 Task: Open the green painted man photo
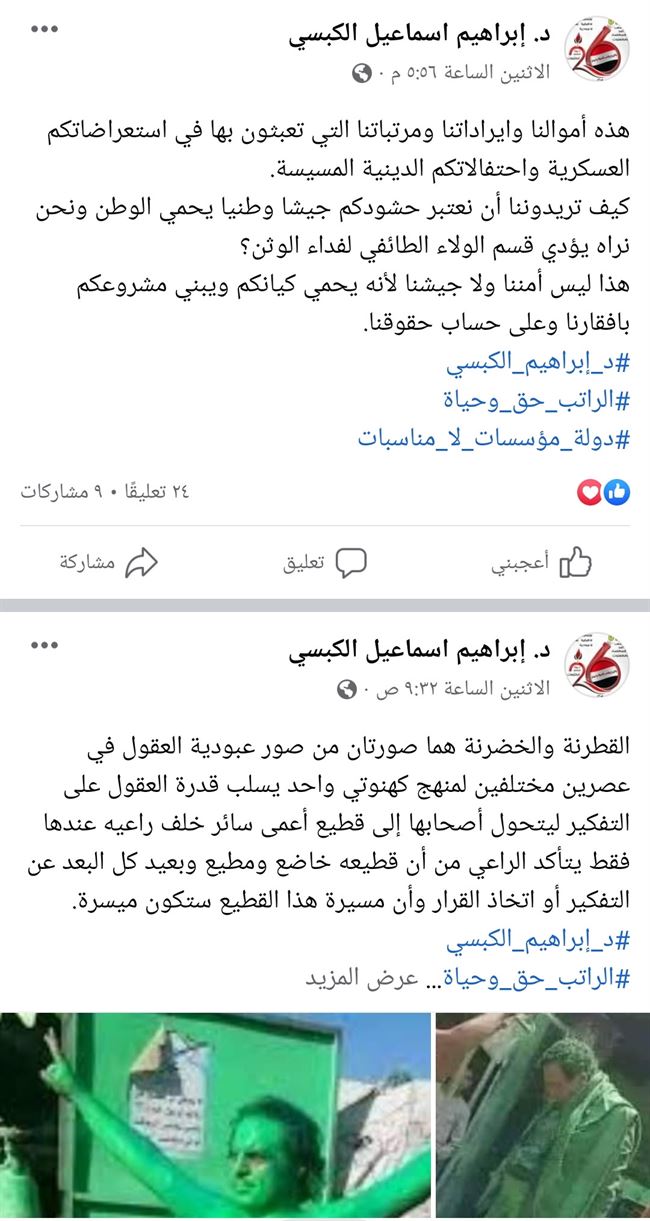pos(215,1115)
